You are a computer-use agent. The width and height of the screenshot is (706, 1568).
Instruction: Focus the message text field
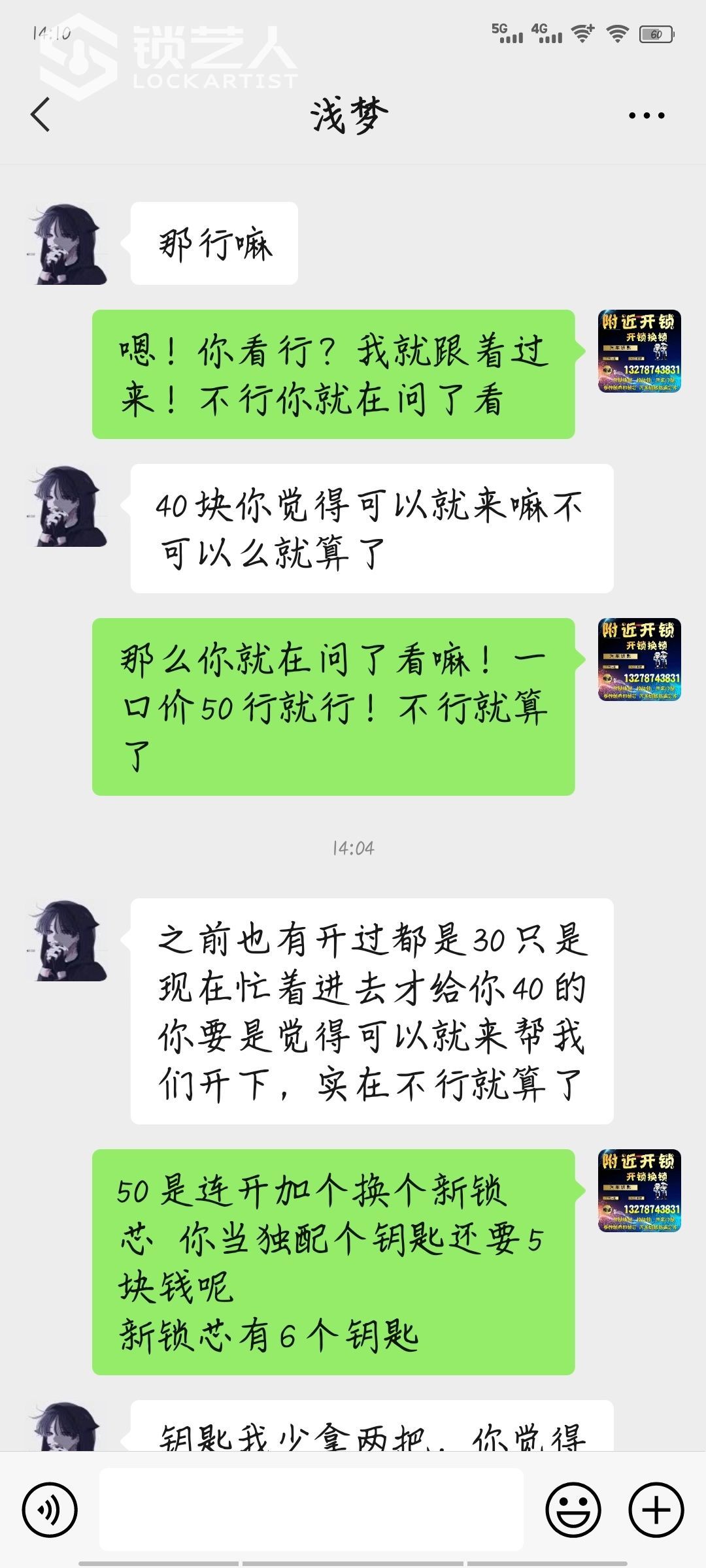[311, 1509]
